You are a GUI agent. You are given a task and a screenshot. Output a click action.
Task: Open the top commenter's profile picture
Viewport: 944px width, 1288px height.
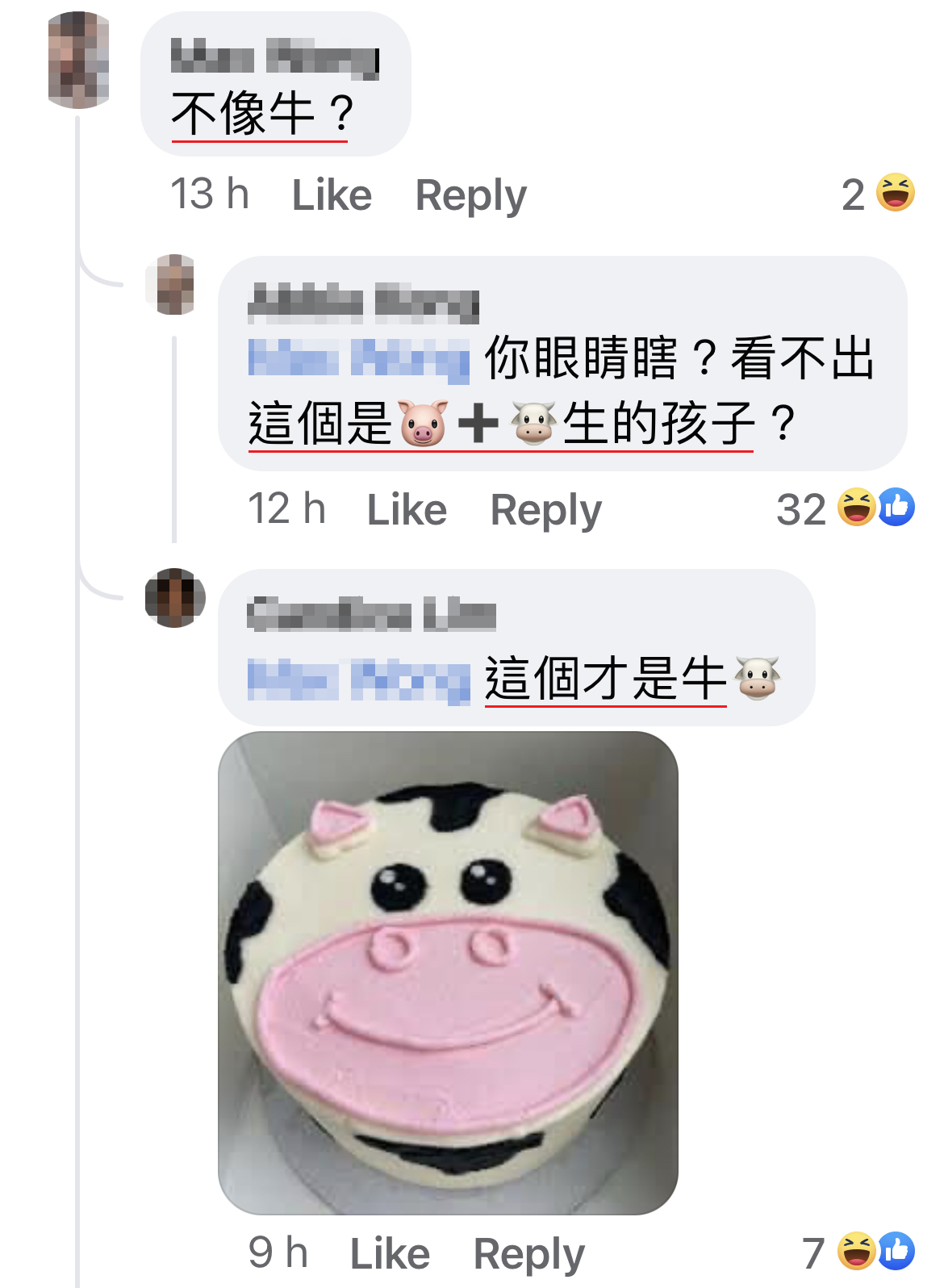click(x=78, y=61)
